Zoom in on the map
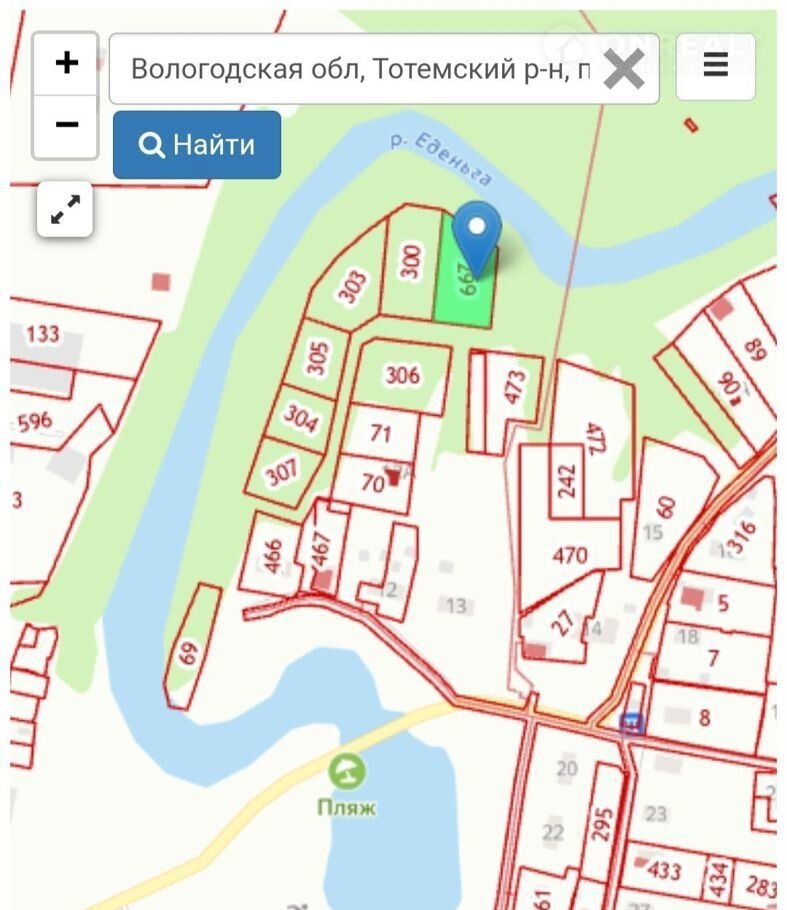The height and width of the screenshot is (910, 787). click(66, 64)
